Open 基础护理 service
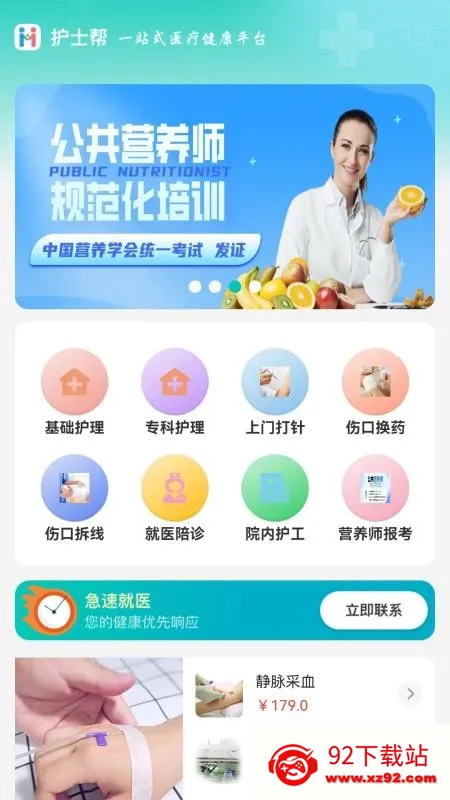The image size is (450, 800). coord(74,392)
